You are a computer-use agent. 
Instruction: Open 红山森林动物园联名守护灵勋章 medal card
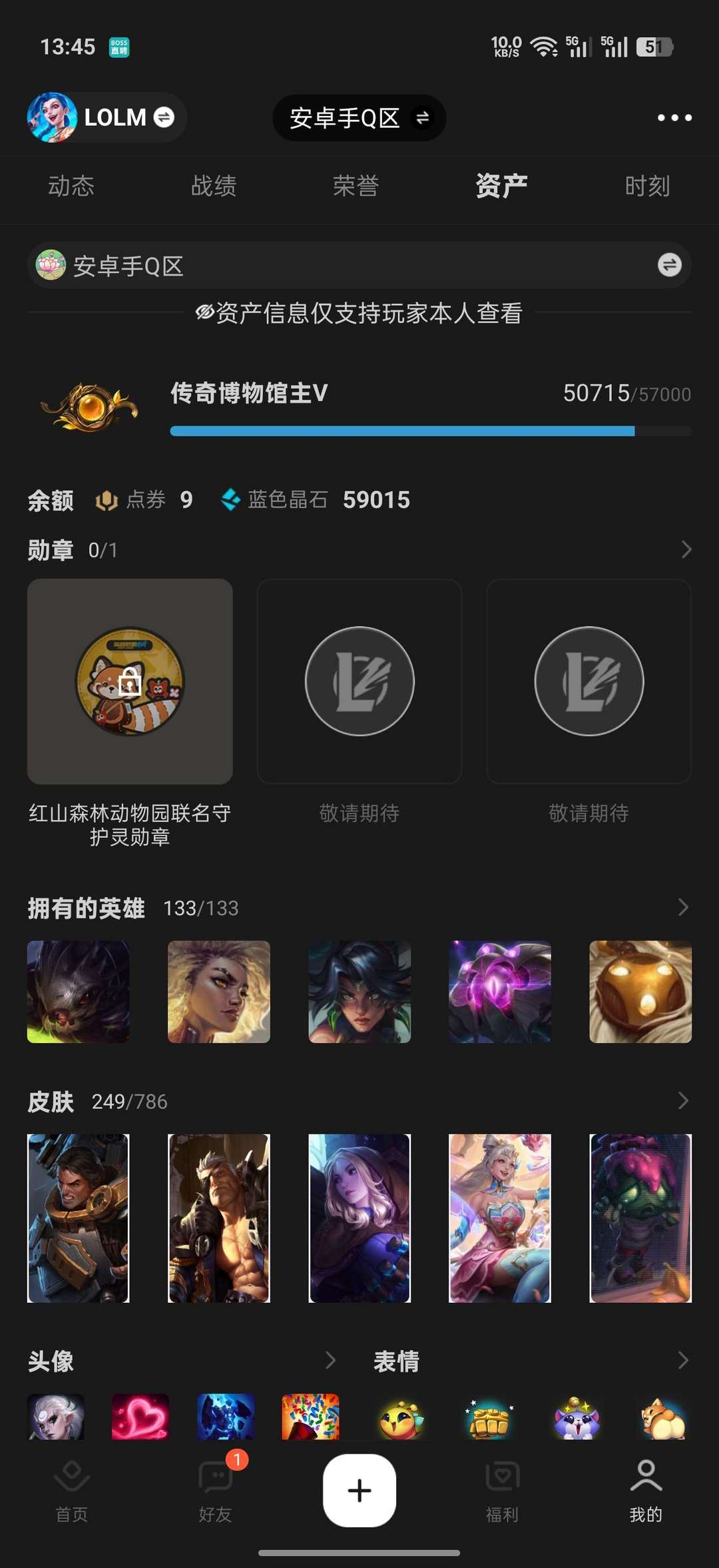(x=130, y=681)
